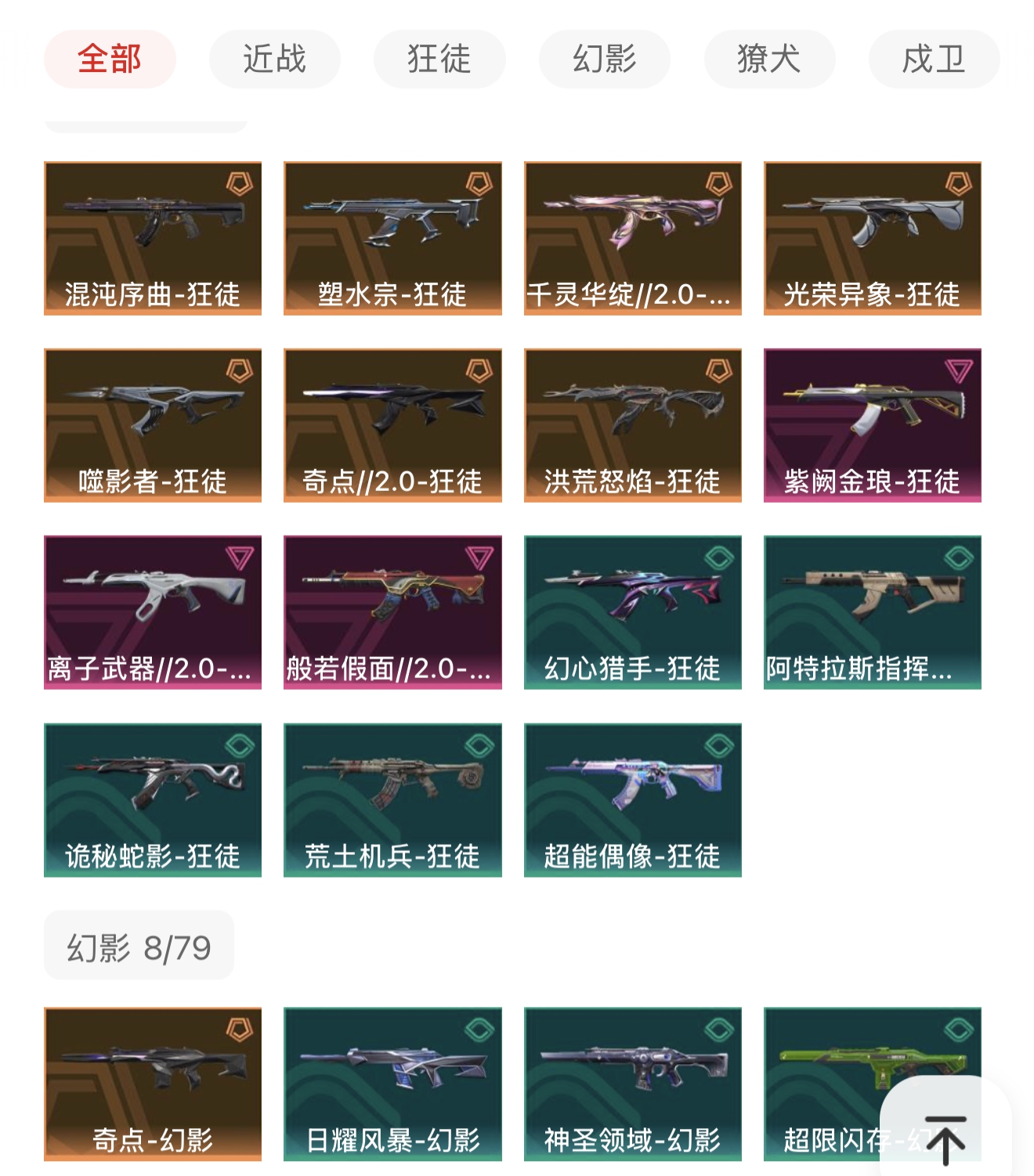View the 幻心猎手-狂徒 skin
The height and width of the screenshot is (1176, 1034).
(x=632, y=612)
